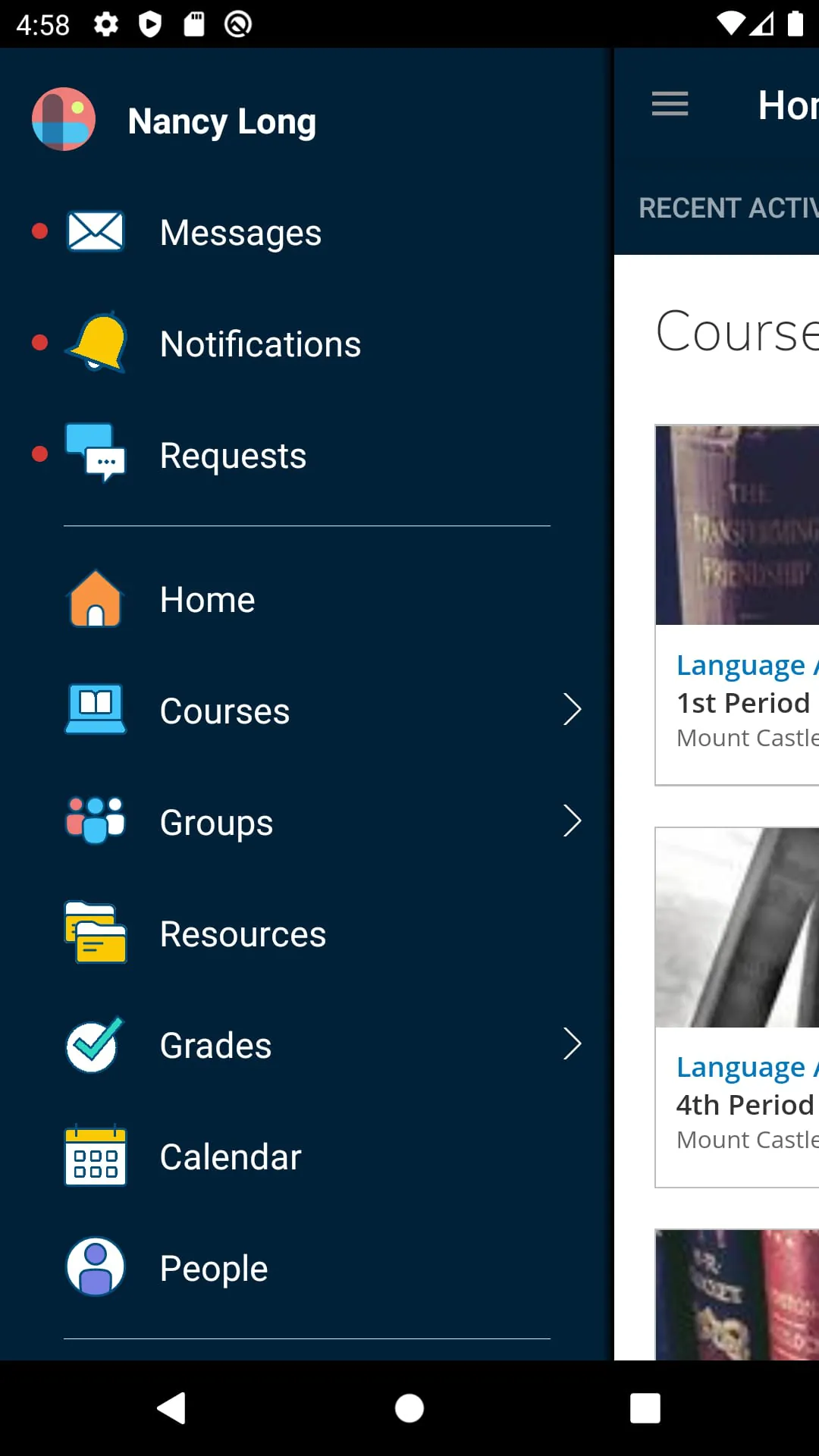The width and height of the screenshot is (819, 1456).
Task: Select the Courses book icon
Action: coord(94,710)
